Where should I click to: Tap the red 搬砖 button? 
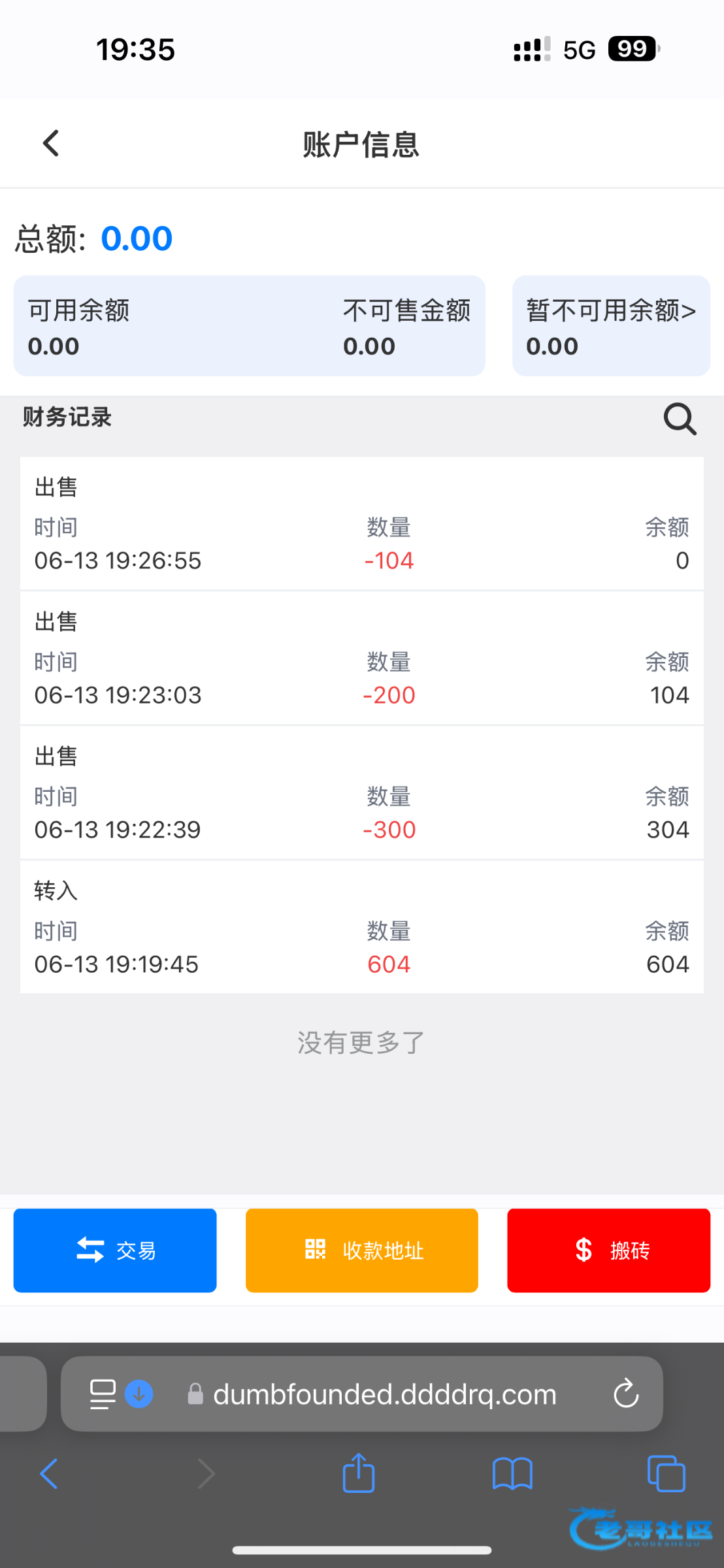click(608, 1250)
